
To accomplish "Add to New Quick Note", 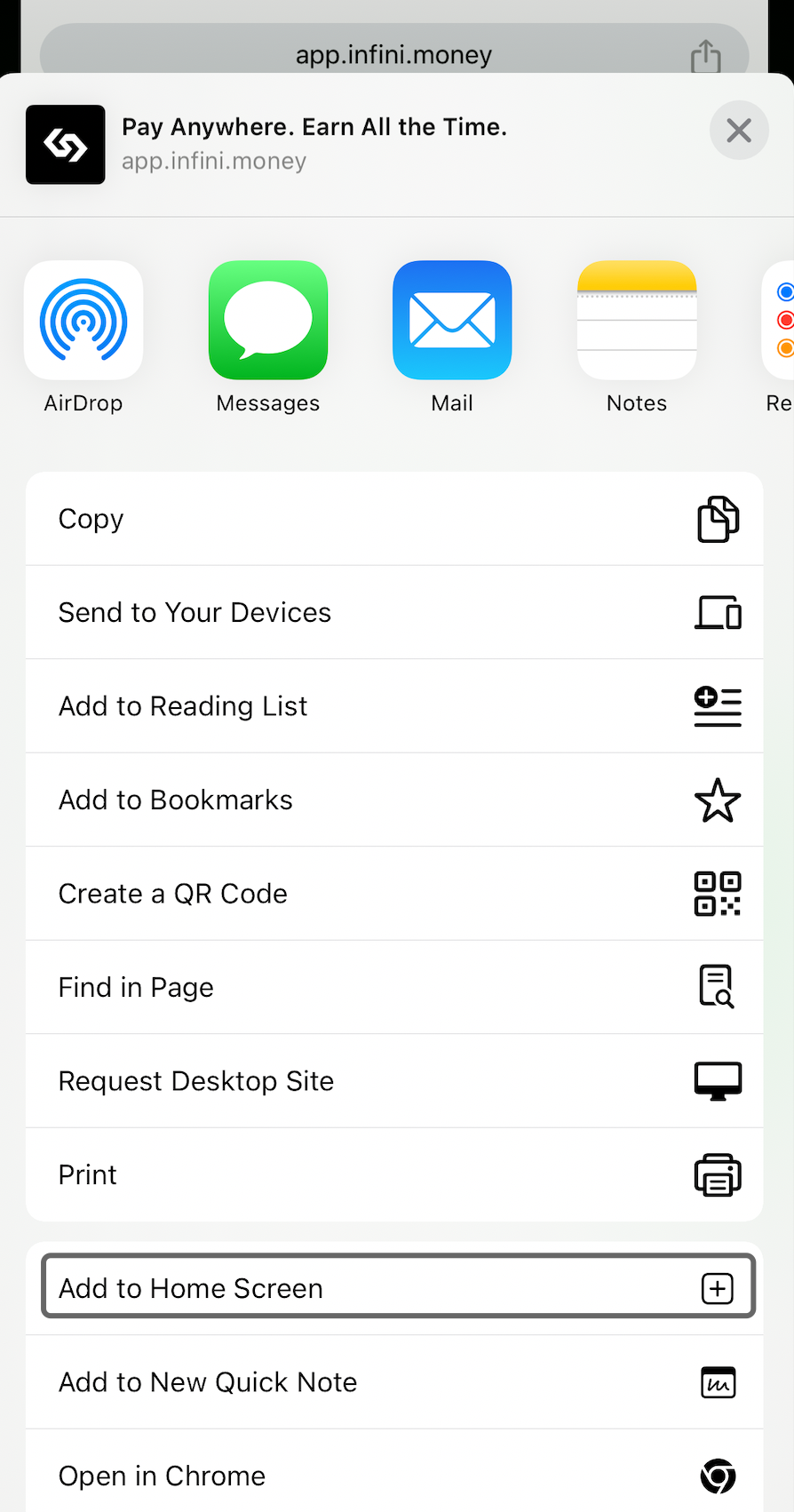I will pos(394,1382).
